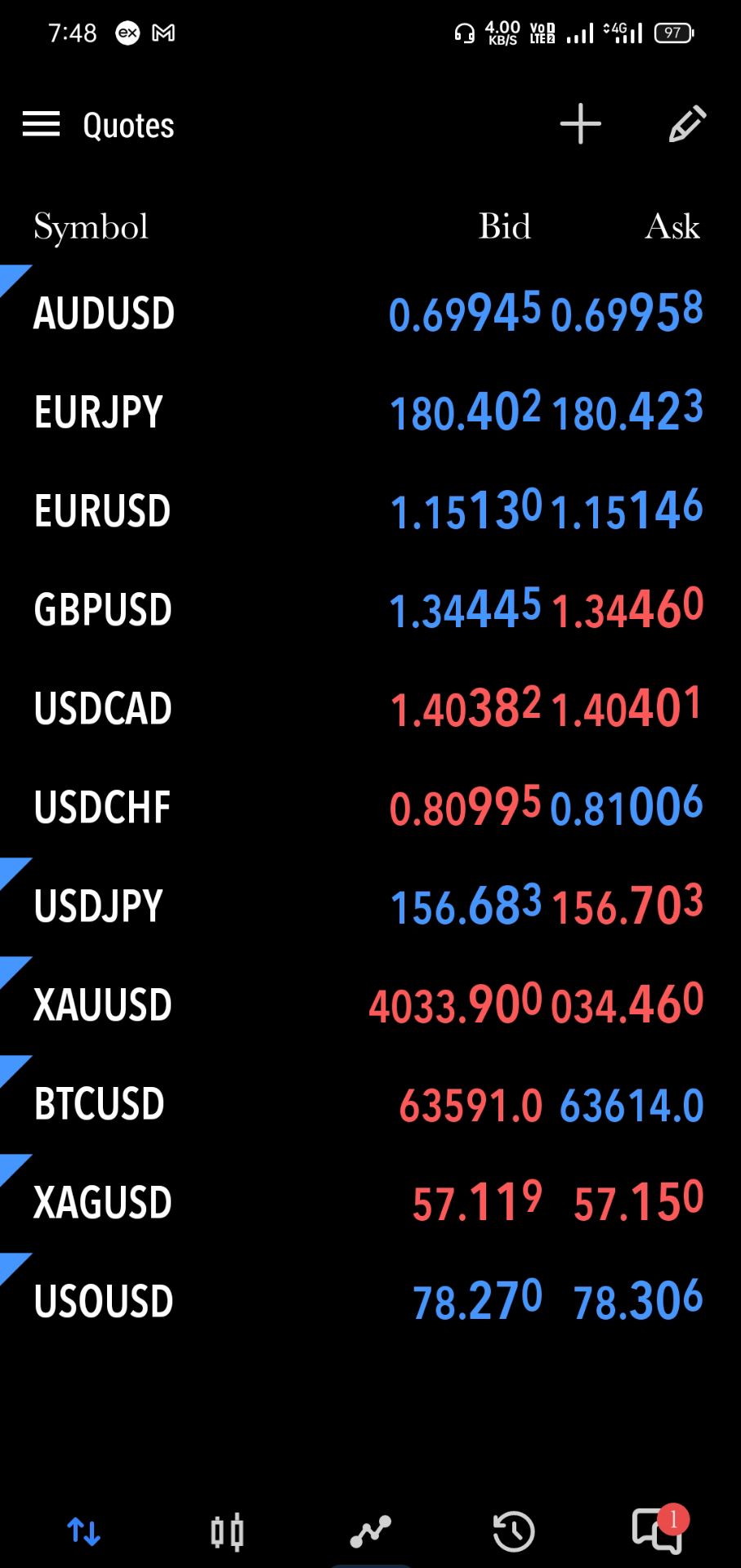Tap the USOUSD oil row
Viewport: 741px width, 1568px height.
click(370, 1302)
